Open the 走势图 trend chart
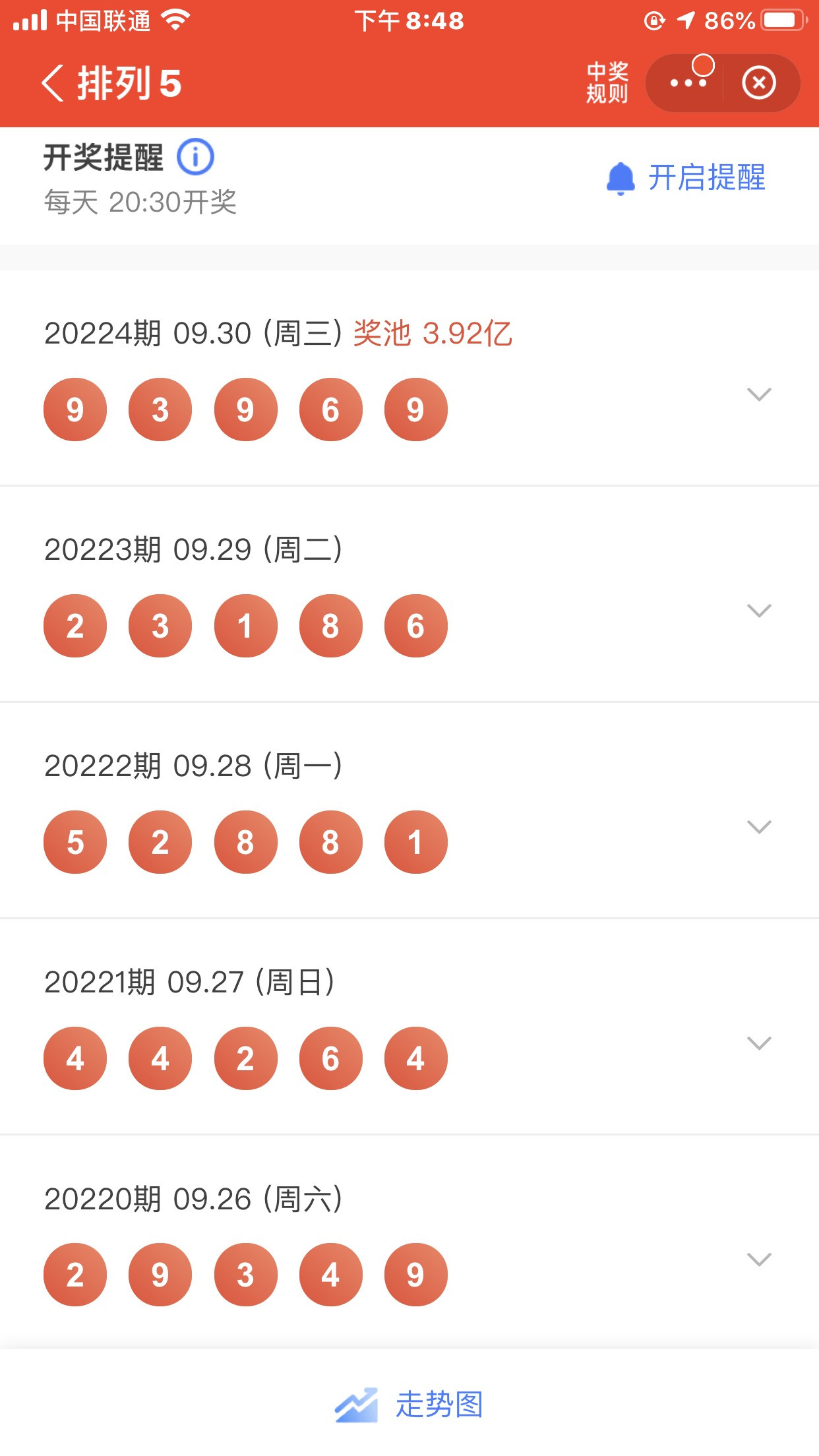Image resolution: width=819 pixels, height=1456 pixels. (409, 1405)
